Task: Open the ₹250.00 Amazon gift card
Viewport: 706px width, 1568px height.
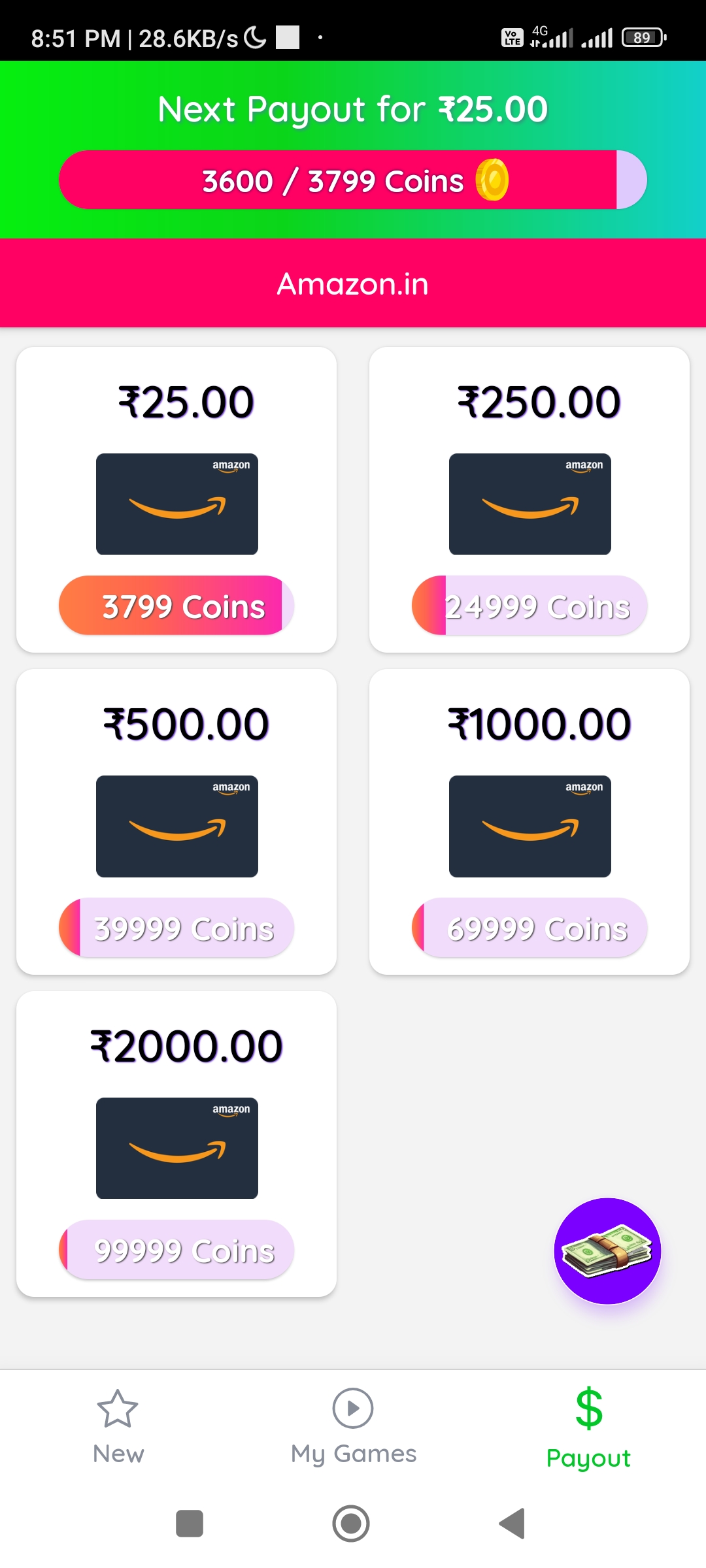Action: 529,500
